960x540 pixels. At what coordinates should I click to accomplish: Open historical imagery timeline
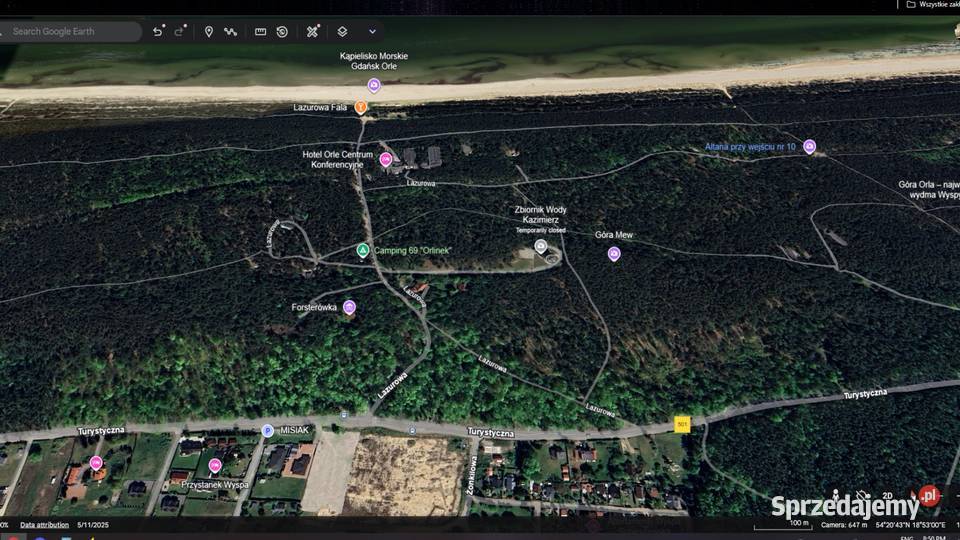coord(283,31)
